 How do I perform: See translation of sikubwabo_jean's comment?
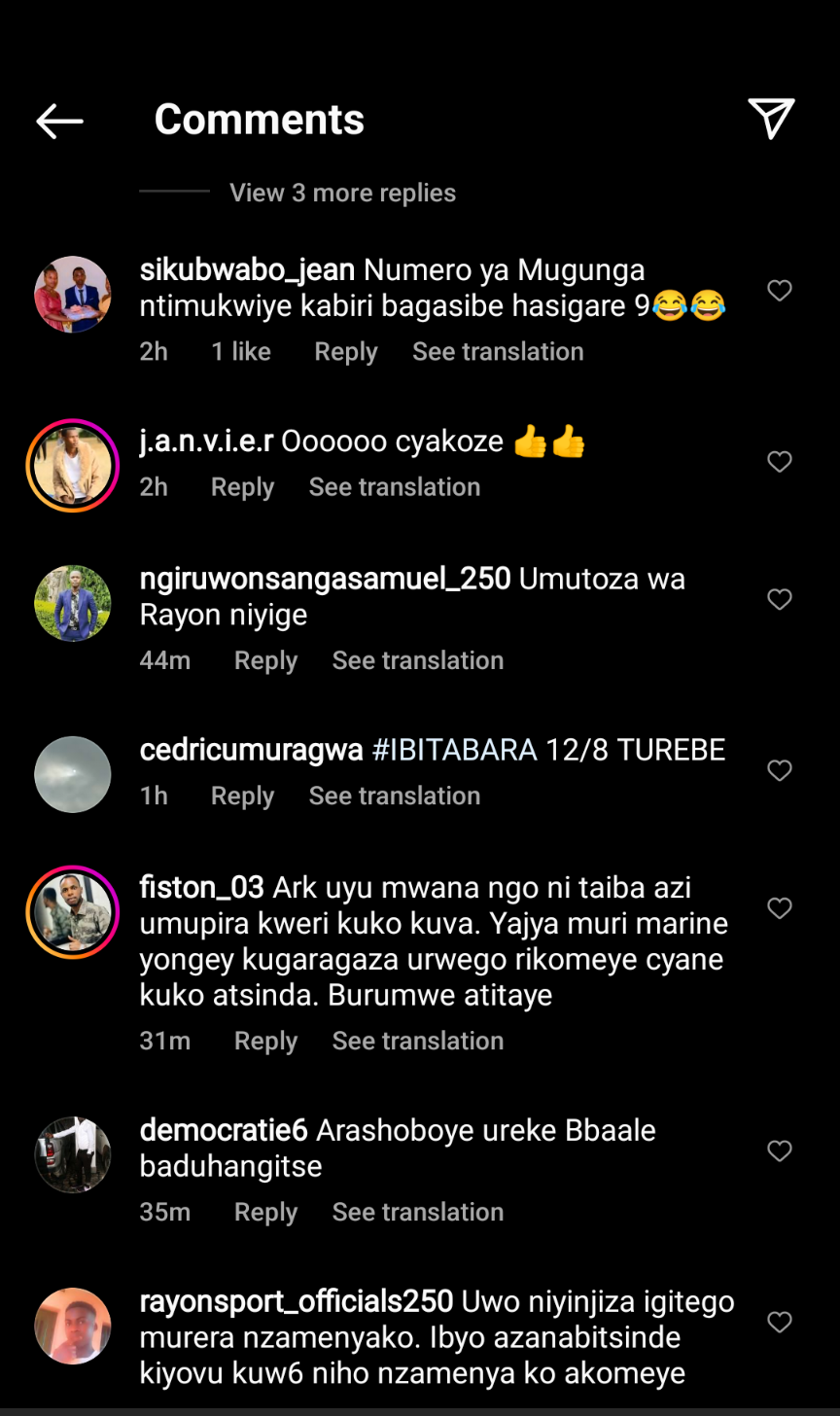[498, 352]
